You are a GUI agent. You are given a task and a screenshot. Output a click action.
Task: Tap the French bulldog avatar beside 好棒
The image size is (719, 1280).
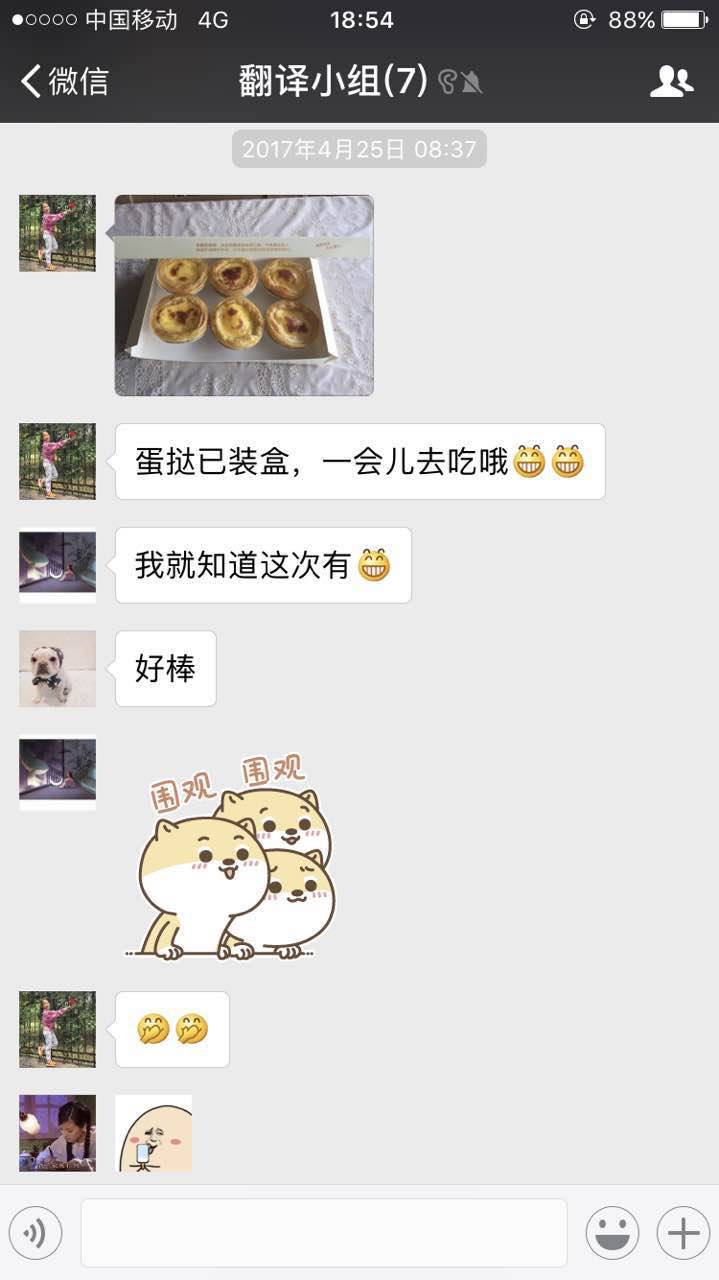(57, 668)
